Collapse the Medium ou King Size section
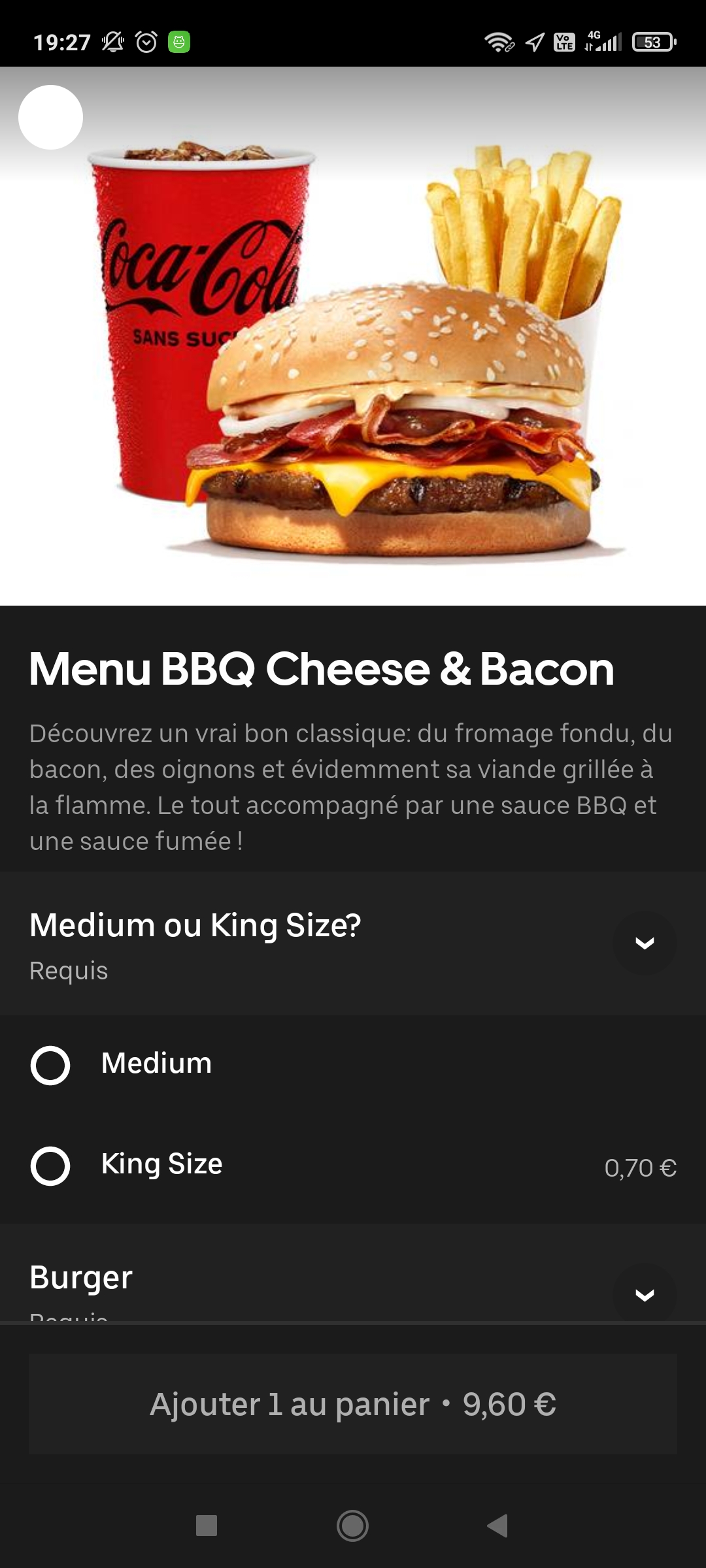Viewport: 706px width, 1568px height. 645,943
